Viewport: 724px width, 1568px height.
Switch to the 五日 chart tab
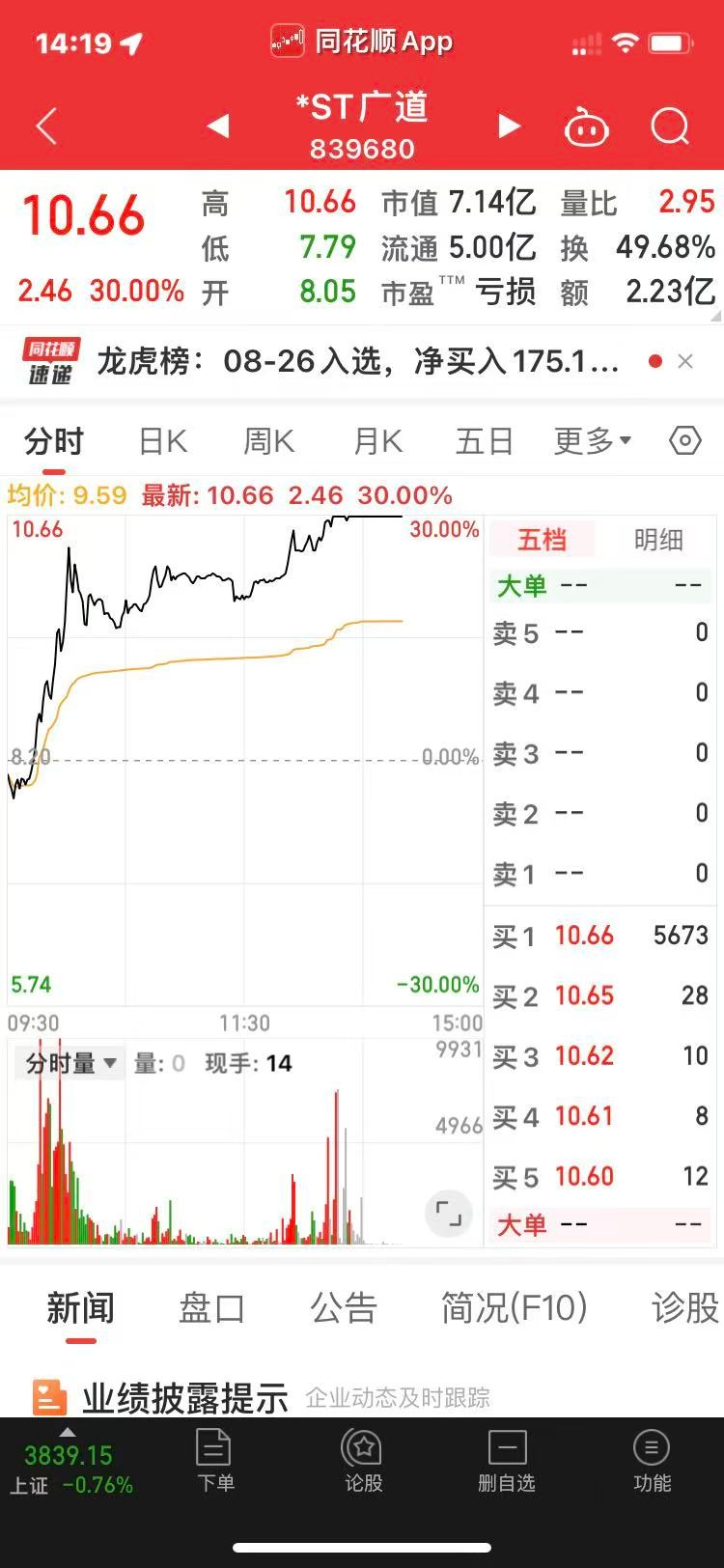484,441
